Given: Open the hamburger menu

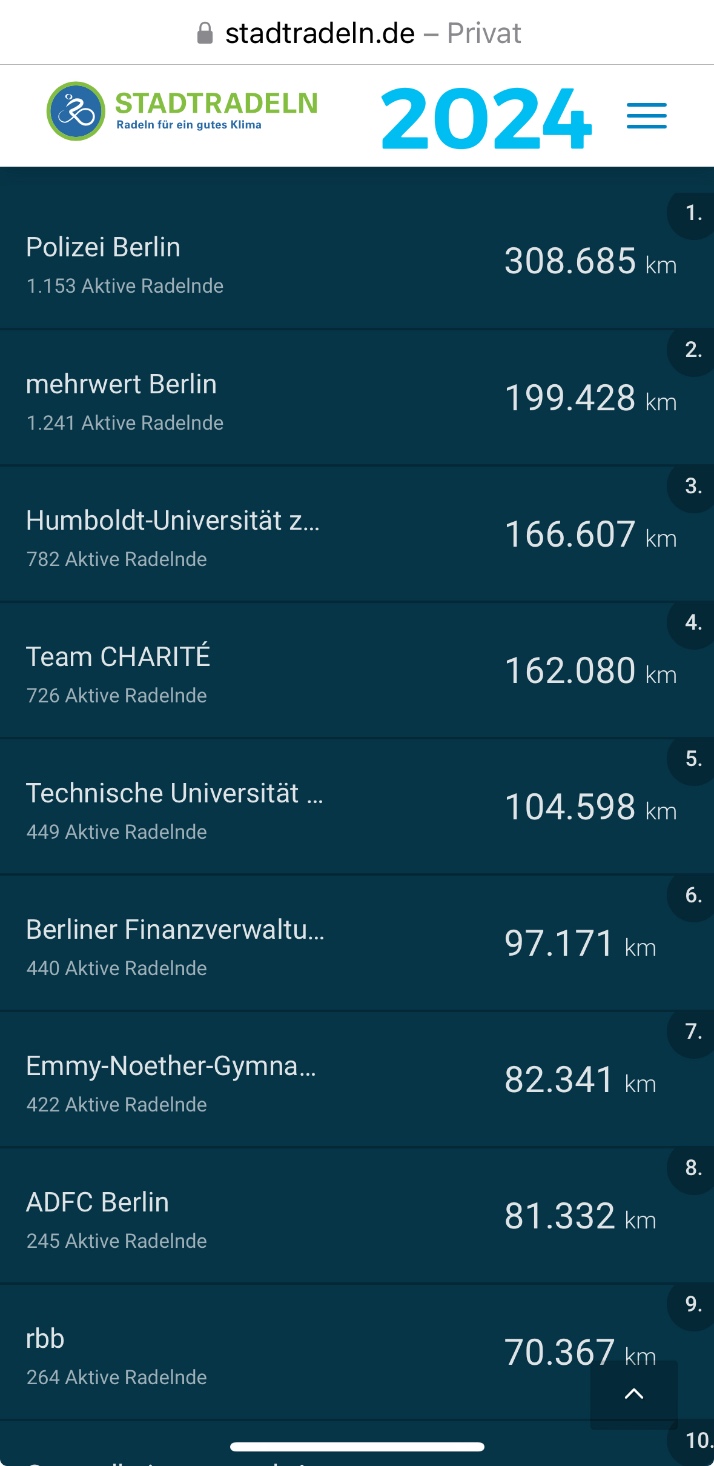Looking at the screenshot, I should coord(646,117).
